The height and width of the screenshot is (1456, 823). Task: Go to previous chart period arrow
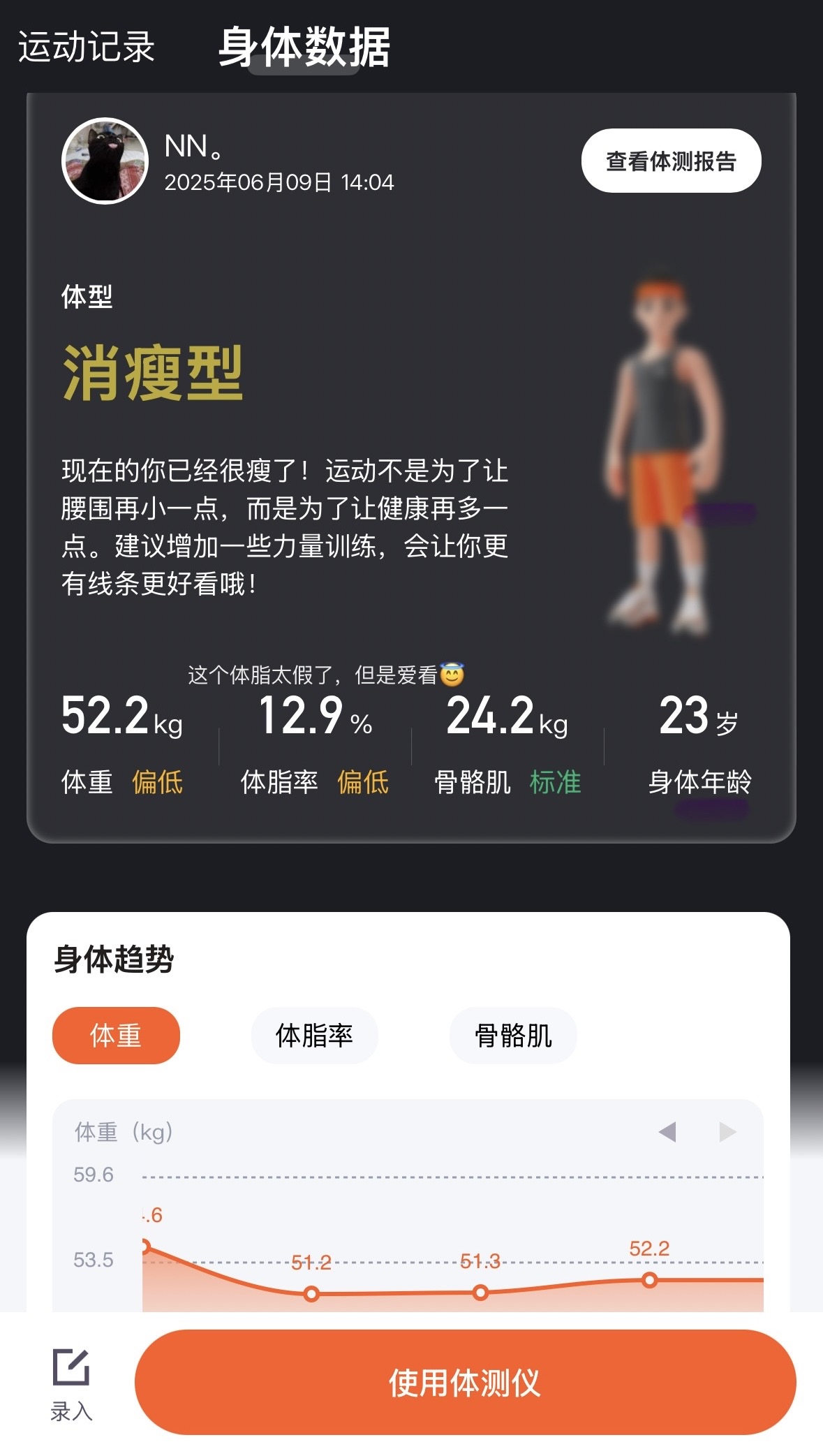click(667, 1131)
